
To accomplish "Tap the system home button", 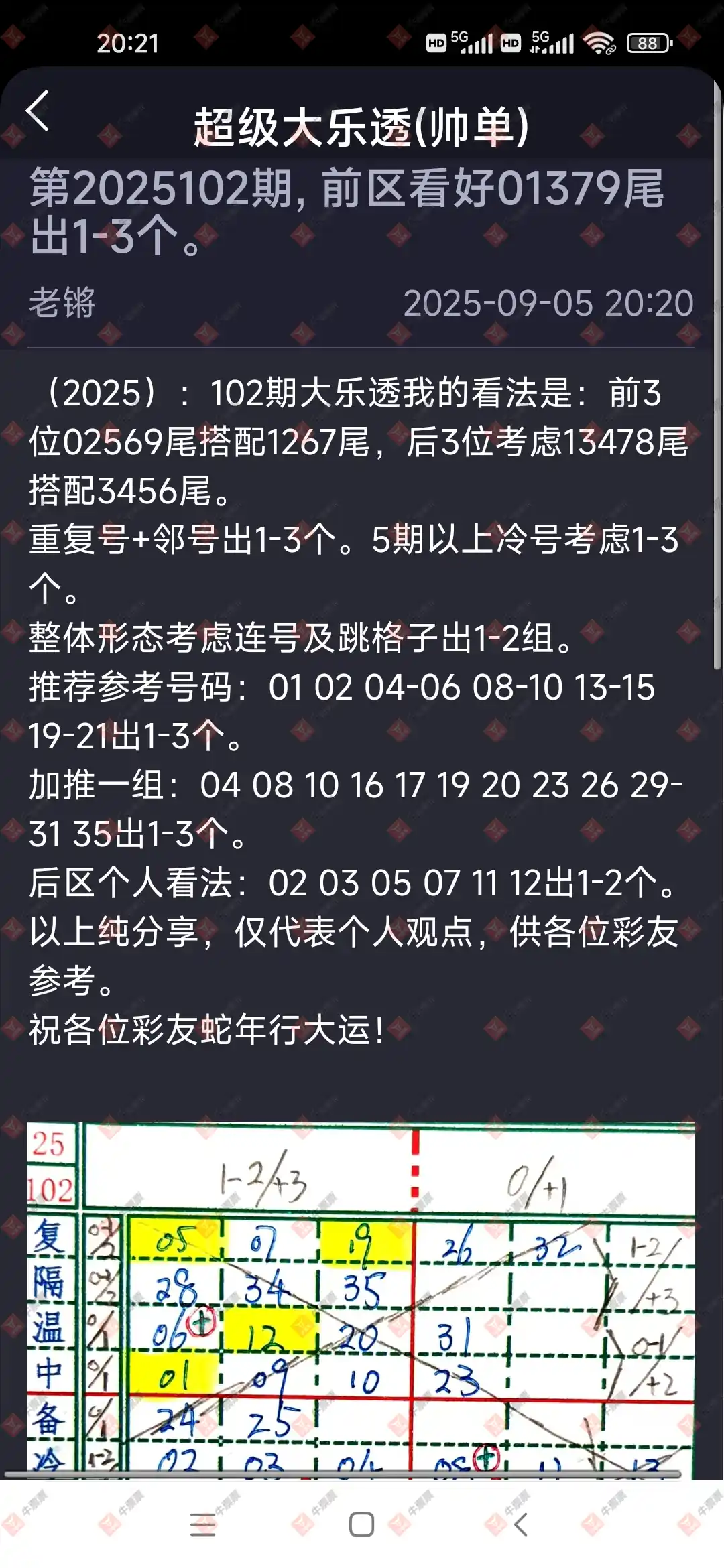I will (x=362, y=1524).
